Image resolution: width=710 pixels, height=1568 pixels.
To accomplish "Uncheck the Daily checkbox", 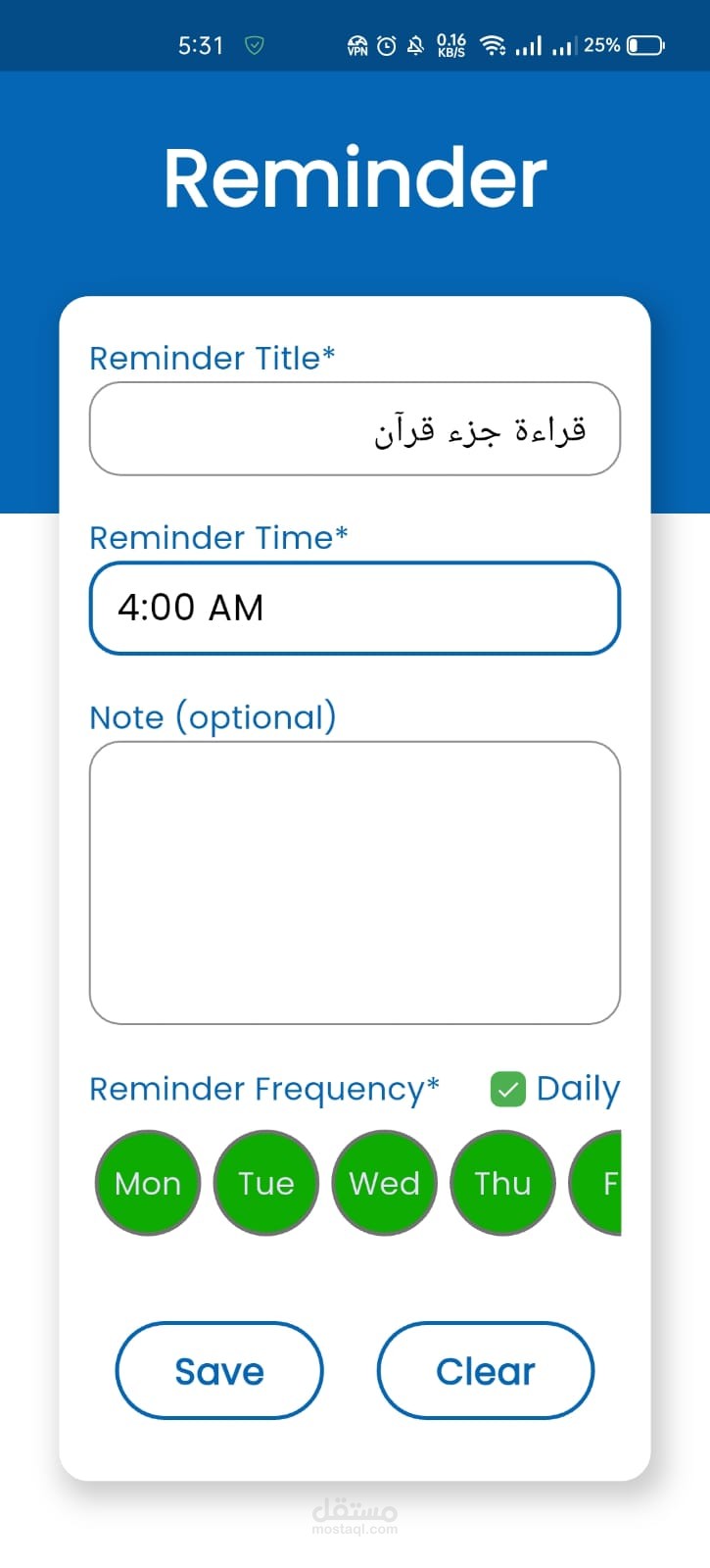I will click(507, 1089).
